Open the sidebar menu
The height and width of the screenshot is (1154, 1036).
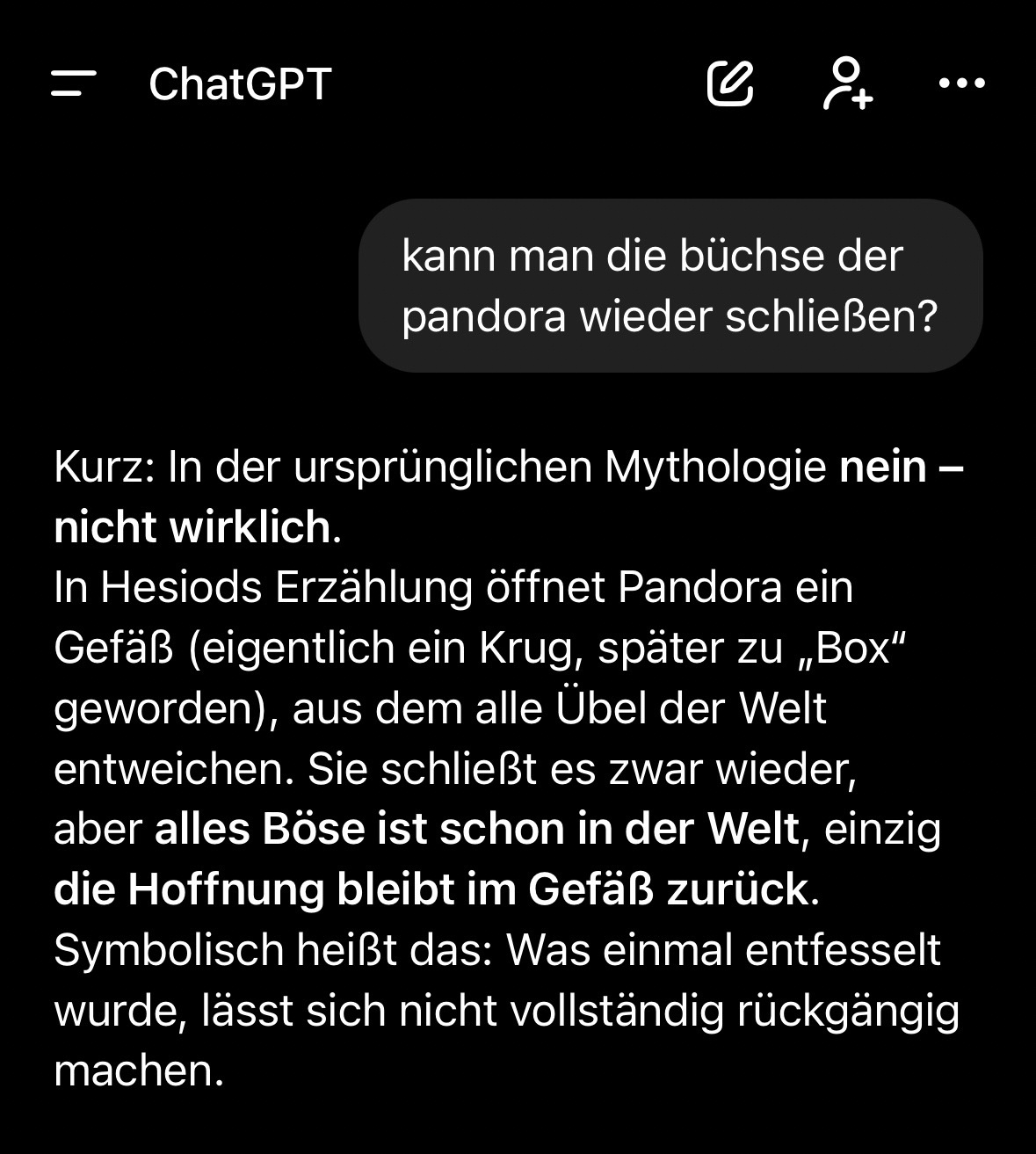[73, 84]
